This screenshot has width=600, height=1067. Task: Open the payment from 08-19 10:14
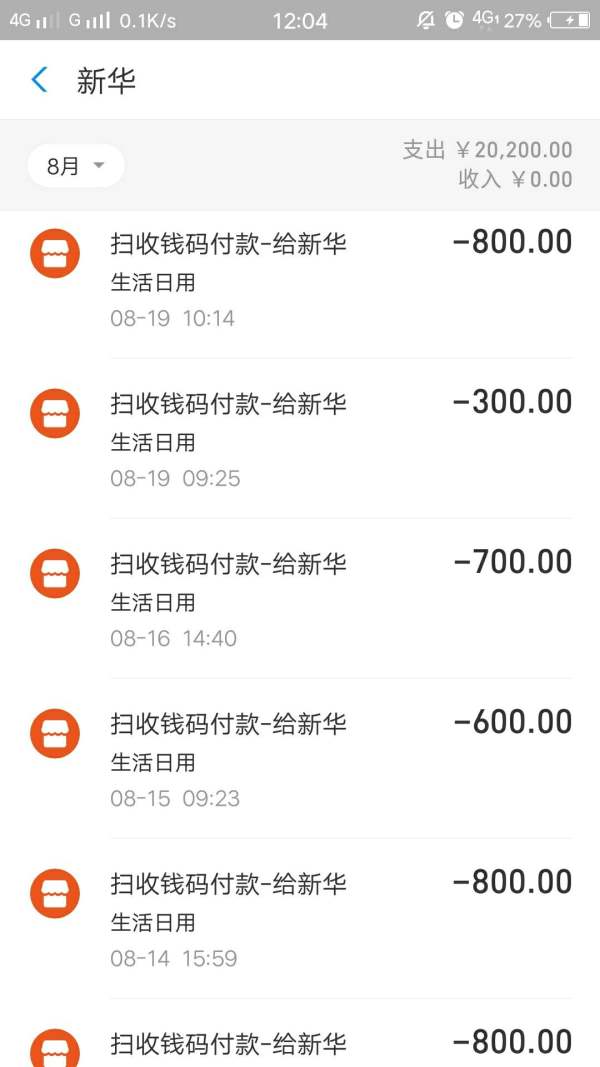300,279
